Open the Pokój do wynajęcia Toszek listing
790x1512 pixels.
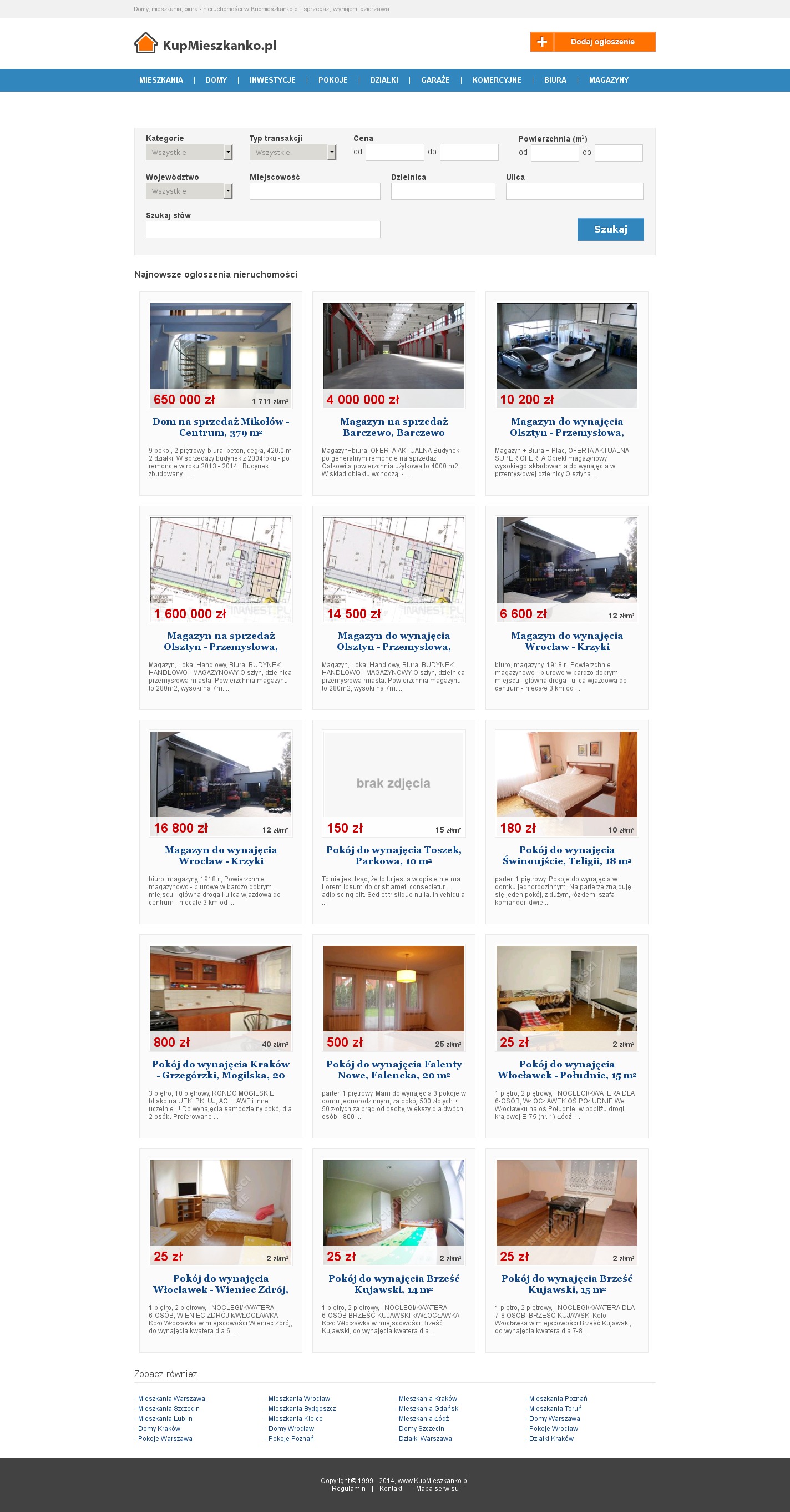coord(393,855)
